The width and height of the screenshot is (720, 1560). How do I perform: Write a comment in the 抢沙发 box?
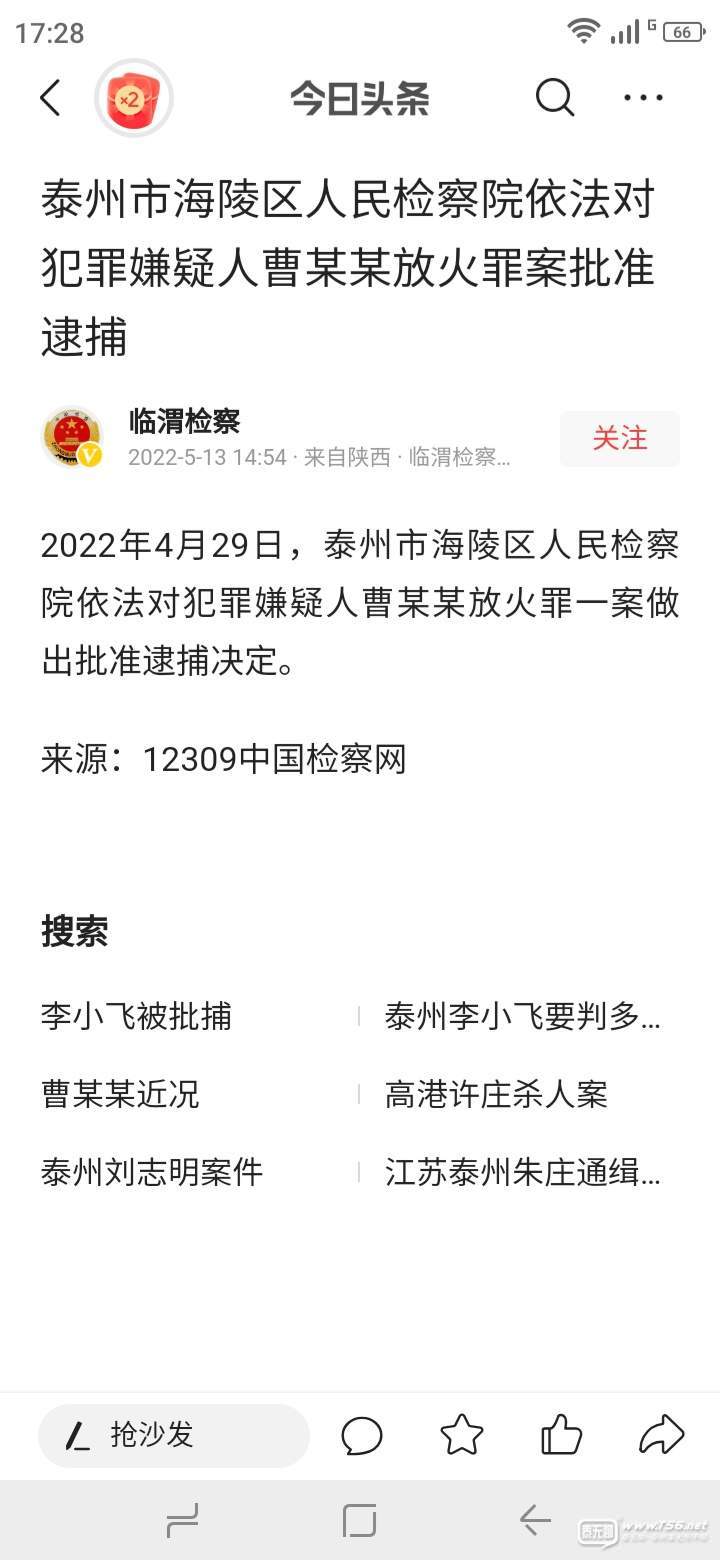coord(174,1436)
